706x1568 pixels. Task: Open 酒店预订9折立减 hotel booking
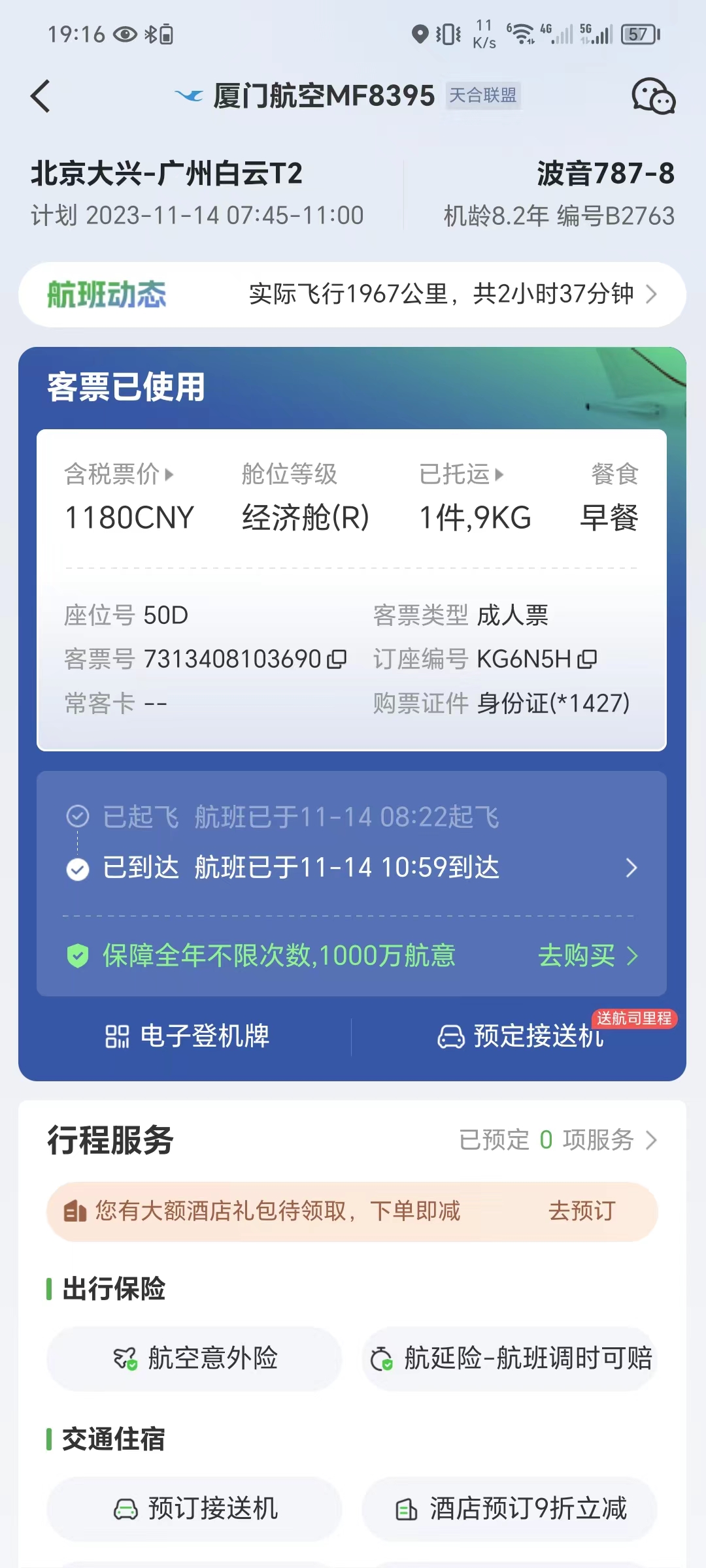click(x=510, y=1509)
